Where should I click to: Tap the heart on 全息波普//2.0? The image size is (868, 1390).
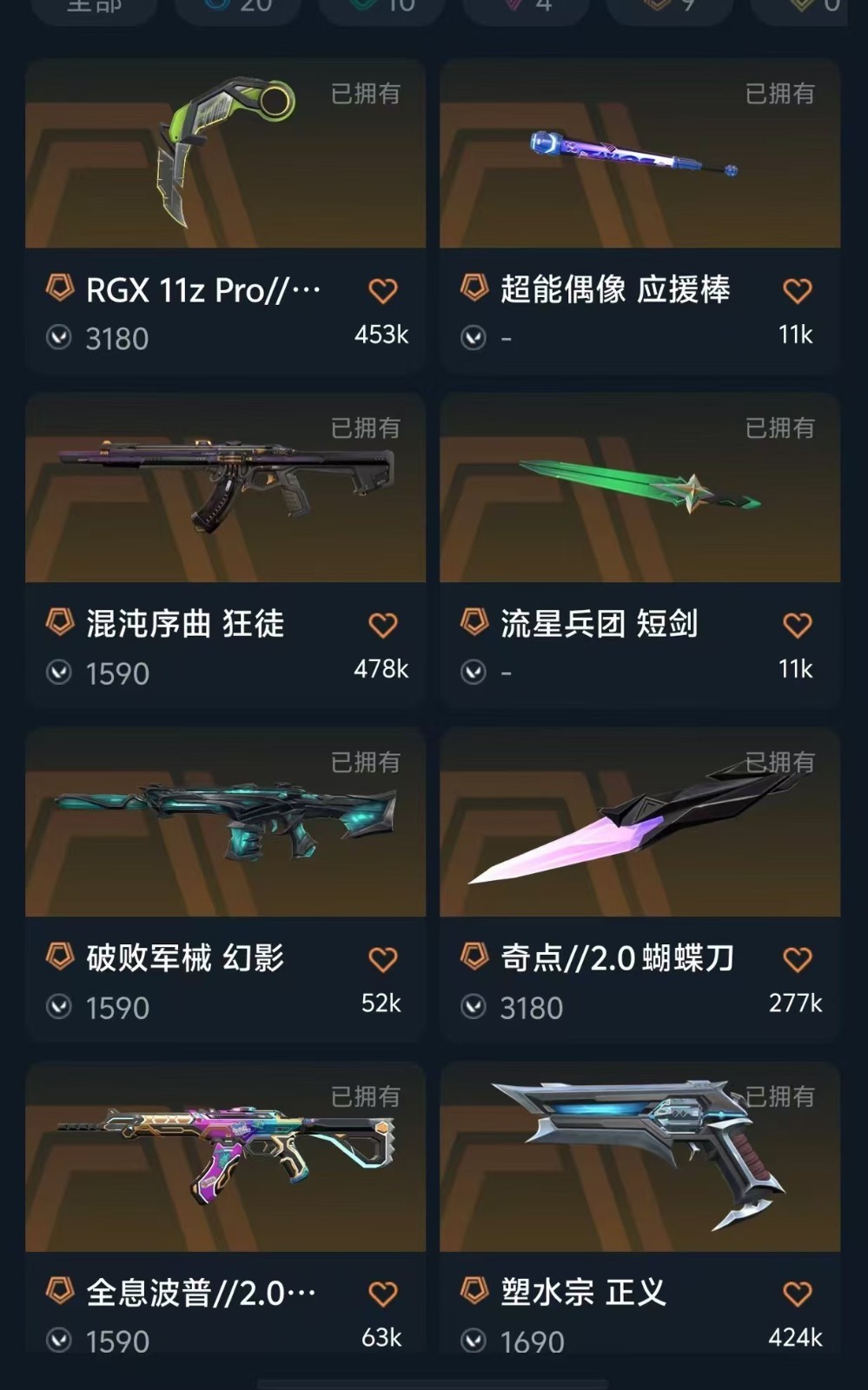click(383, 1294)
